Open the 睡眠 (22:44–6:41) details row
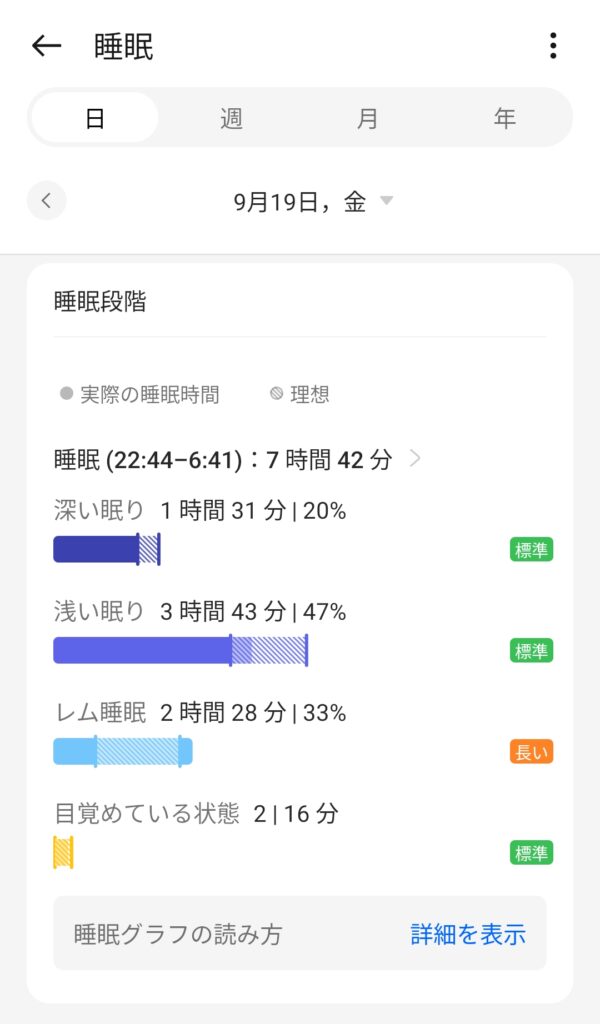Image resolution: width=600 pixels, height=1024 pixels. 238,460
